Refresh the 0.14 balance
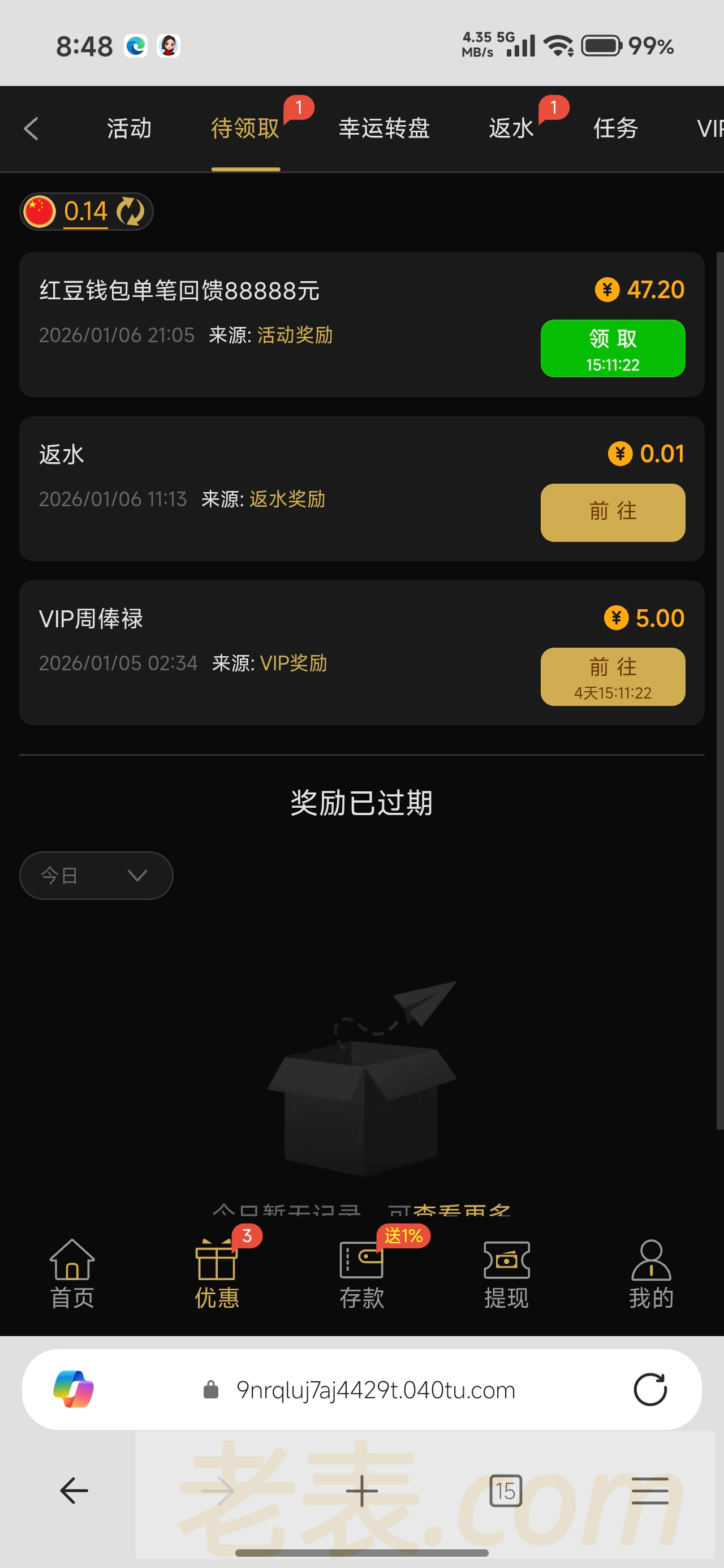724x1568 pixels. [x=130, y=211]
